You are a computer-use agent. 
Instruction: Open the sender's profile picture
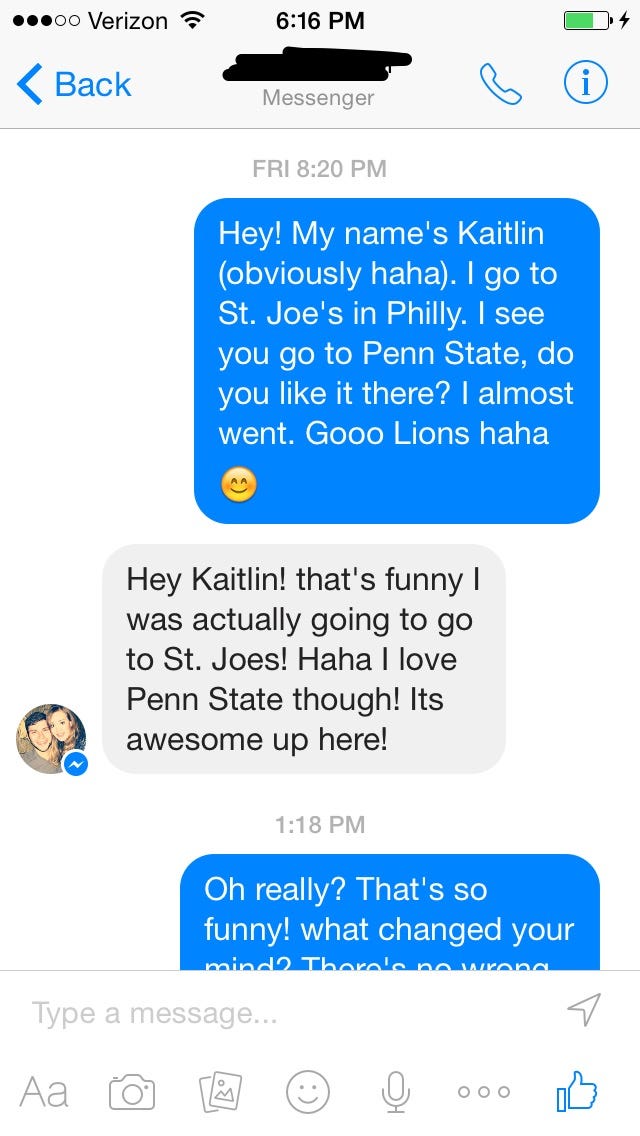[51, 739]
